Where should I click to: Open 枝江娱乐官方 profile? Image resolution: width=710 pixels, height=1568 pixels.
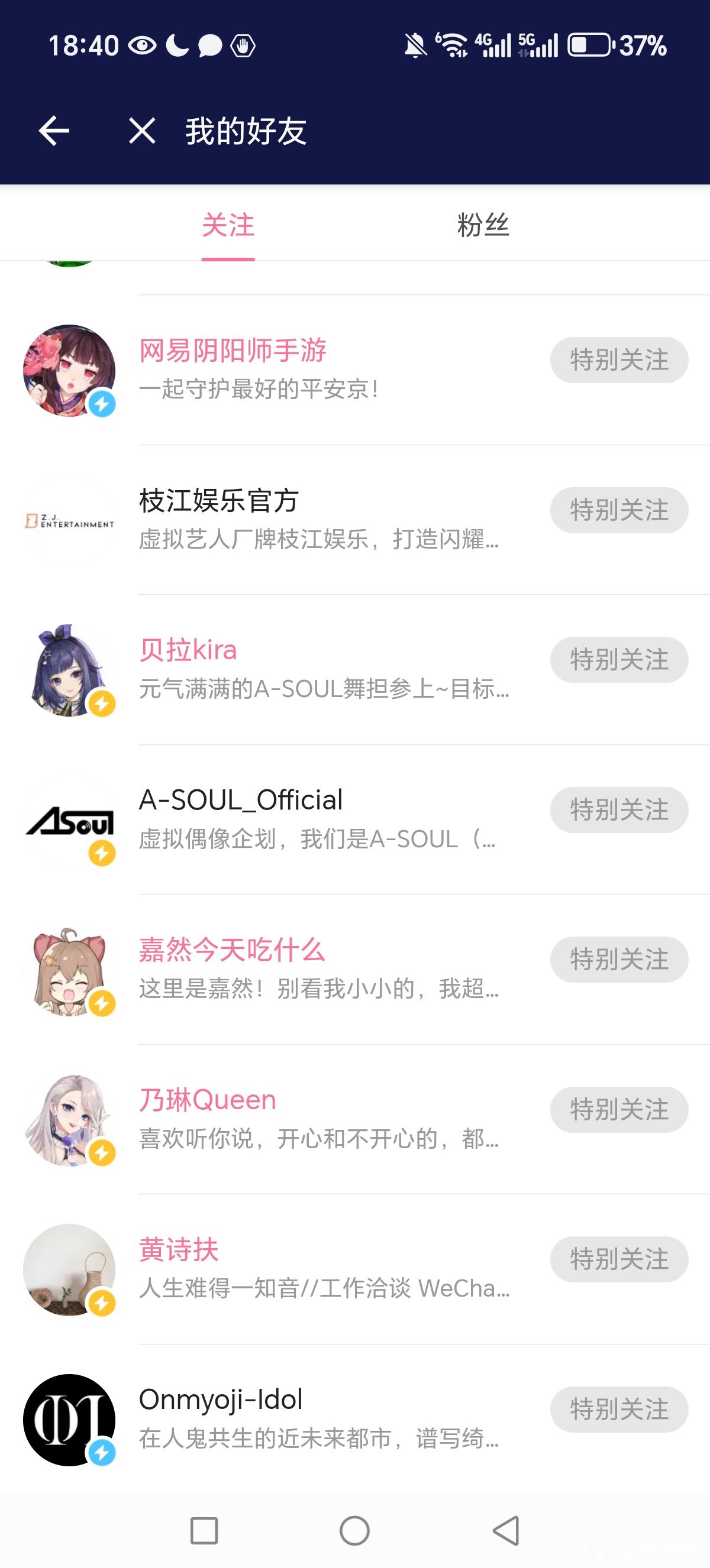218,501
